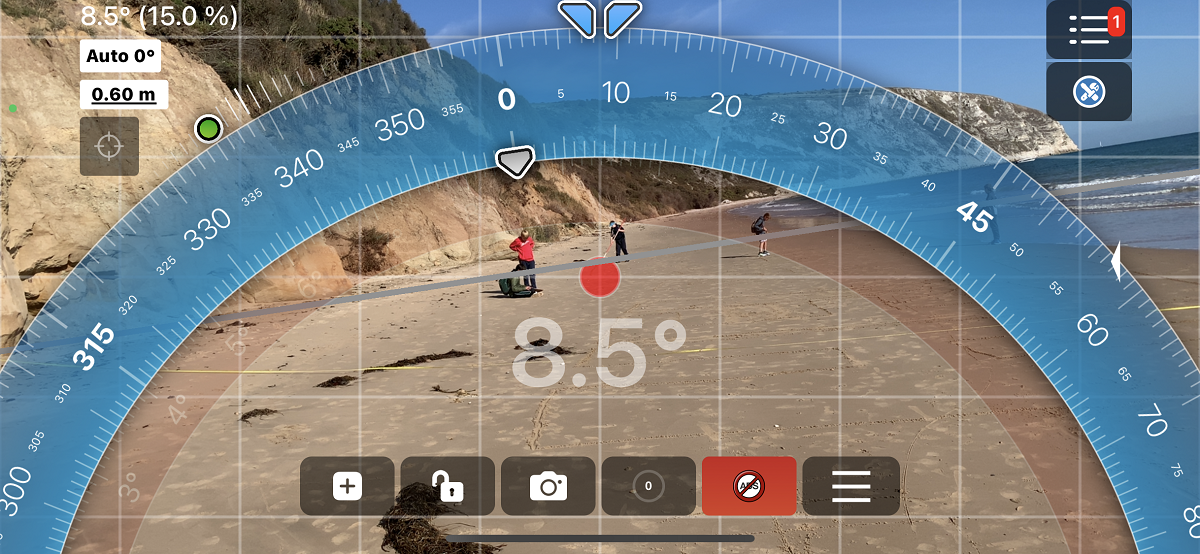Open the tools settings icon
Screen dimensions: 1200x554
[x=1088, y=92]
